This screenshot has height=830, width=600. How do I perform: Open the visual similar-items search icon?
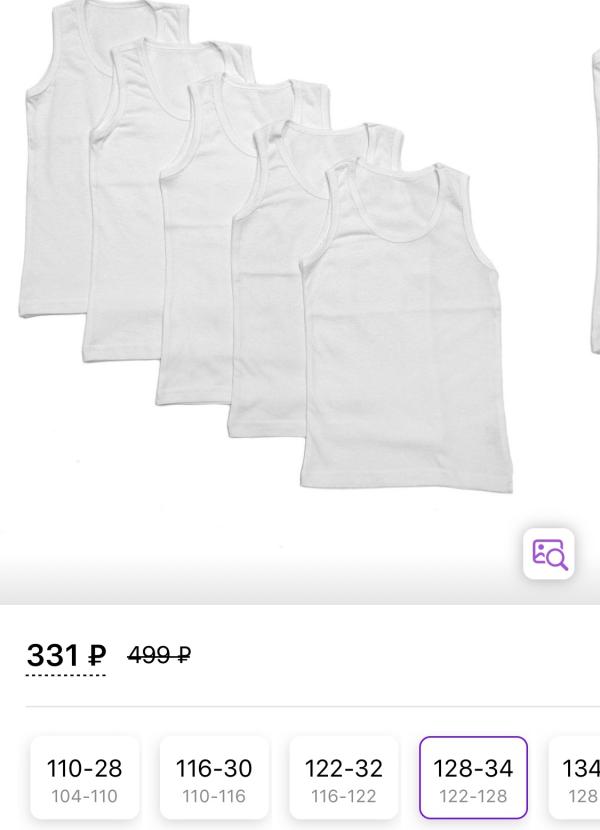[x=548, y=553]
